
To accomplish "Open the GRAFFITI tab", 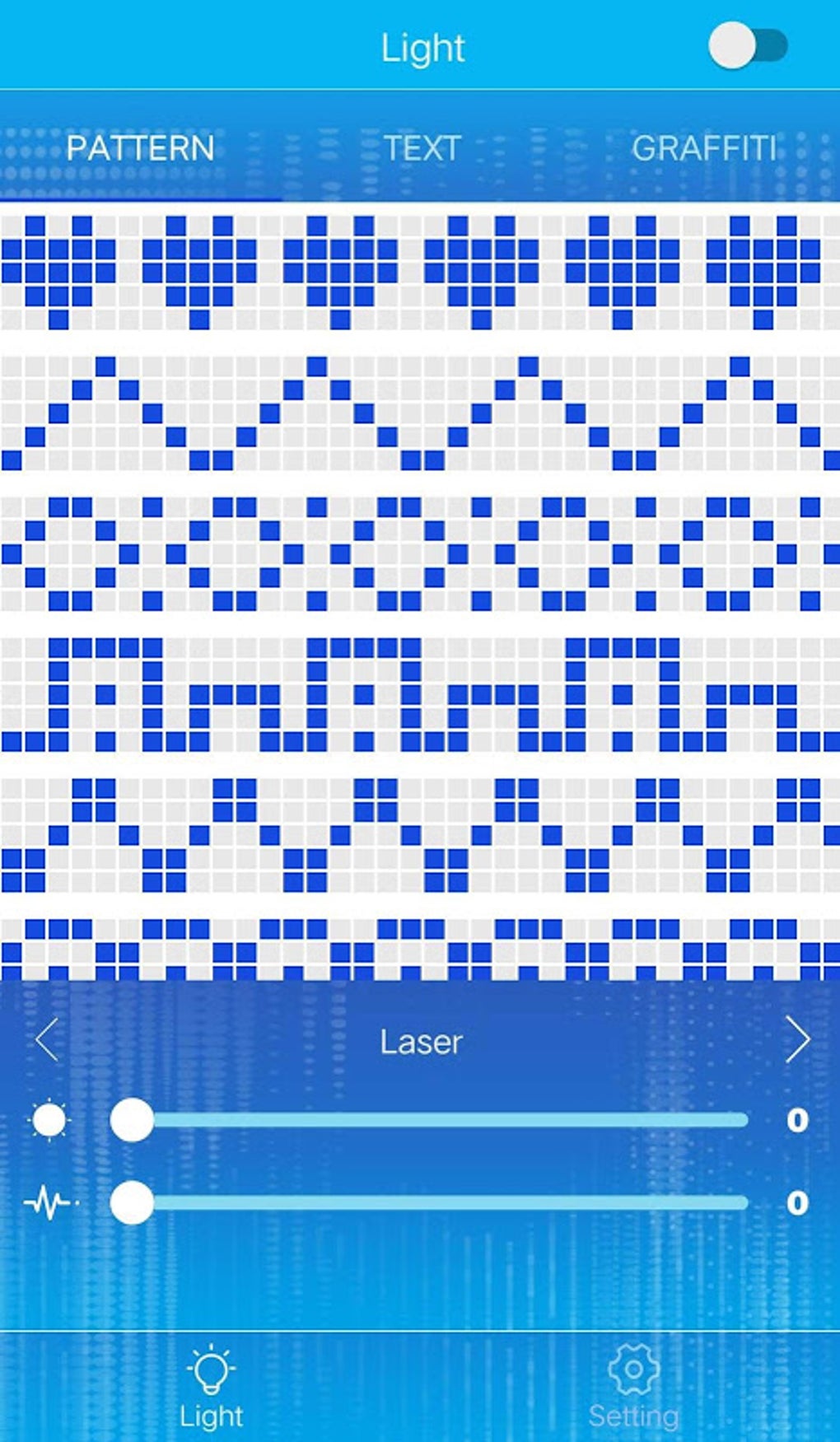I will point(703,148).
